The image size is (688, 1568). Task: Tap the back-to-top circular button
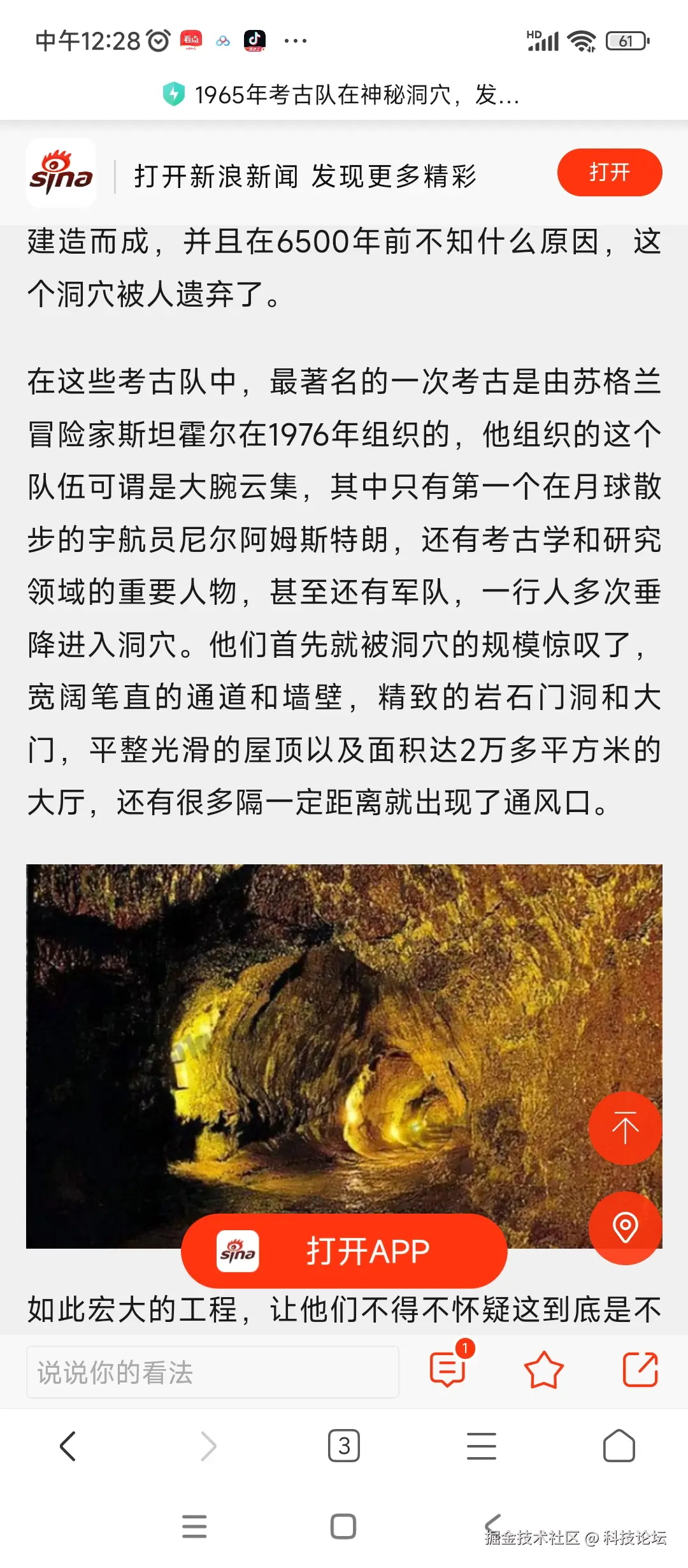coord(625,1129)
